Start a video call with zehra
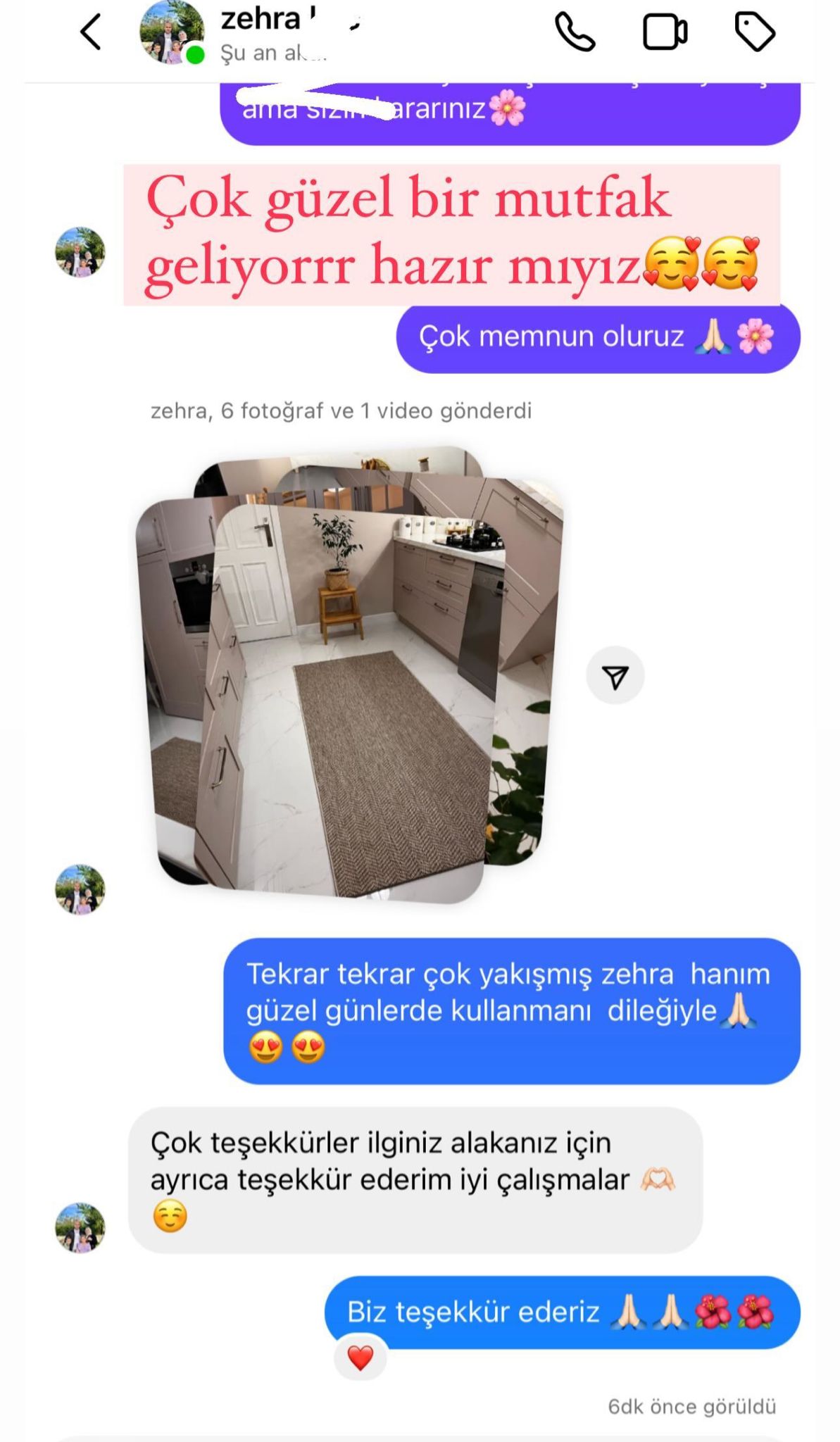 click(x=665, y=32)
